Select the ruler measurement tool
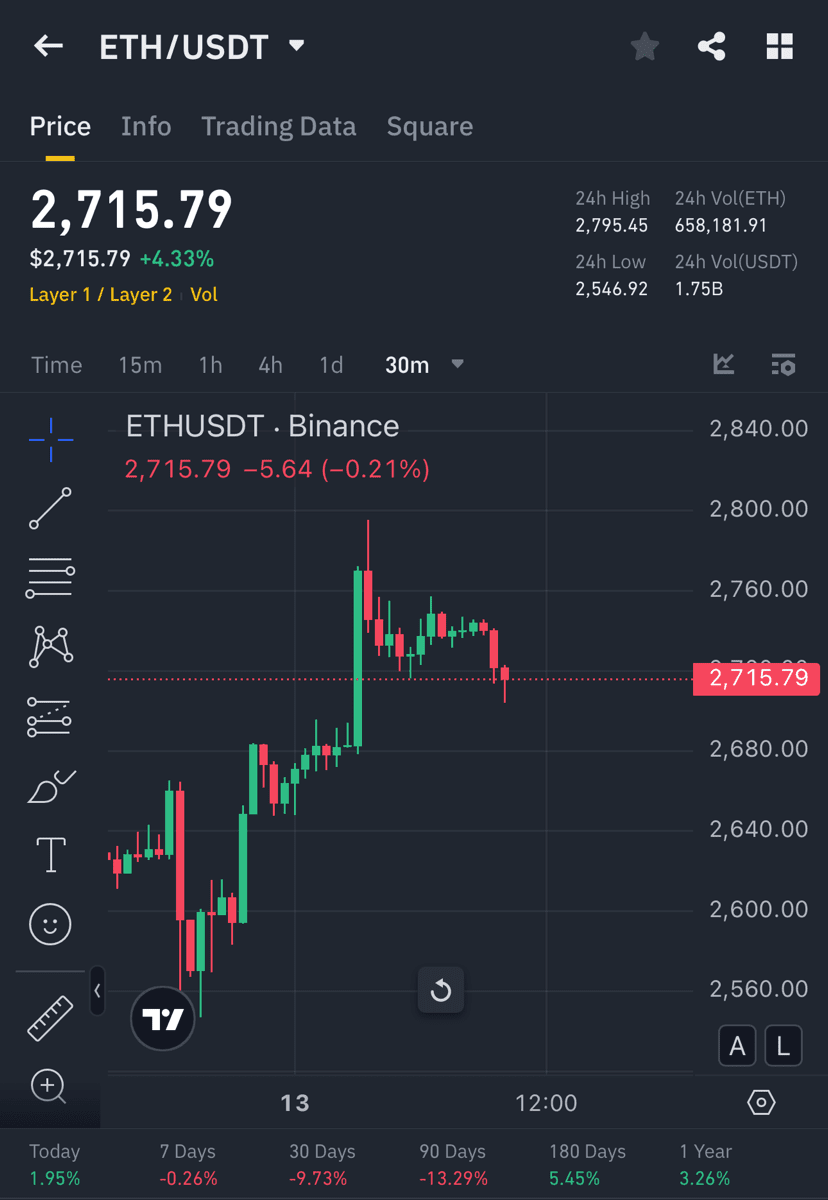 [x=50, y=1017]
